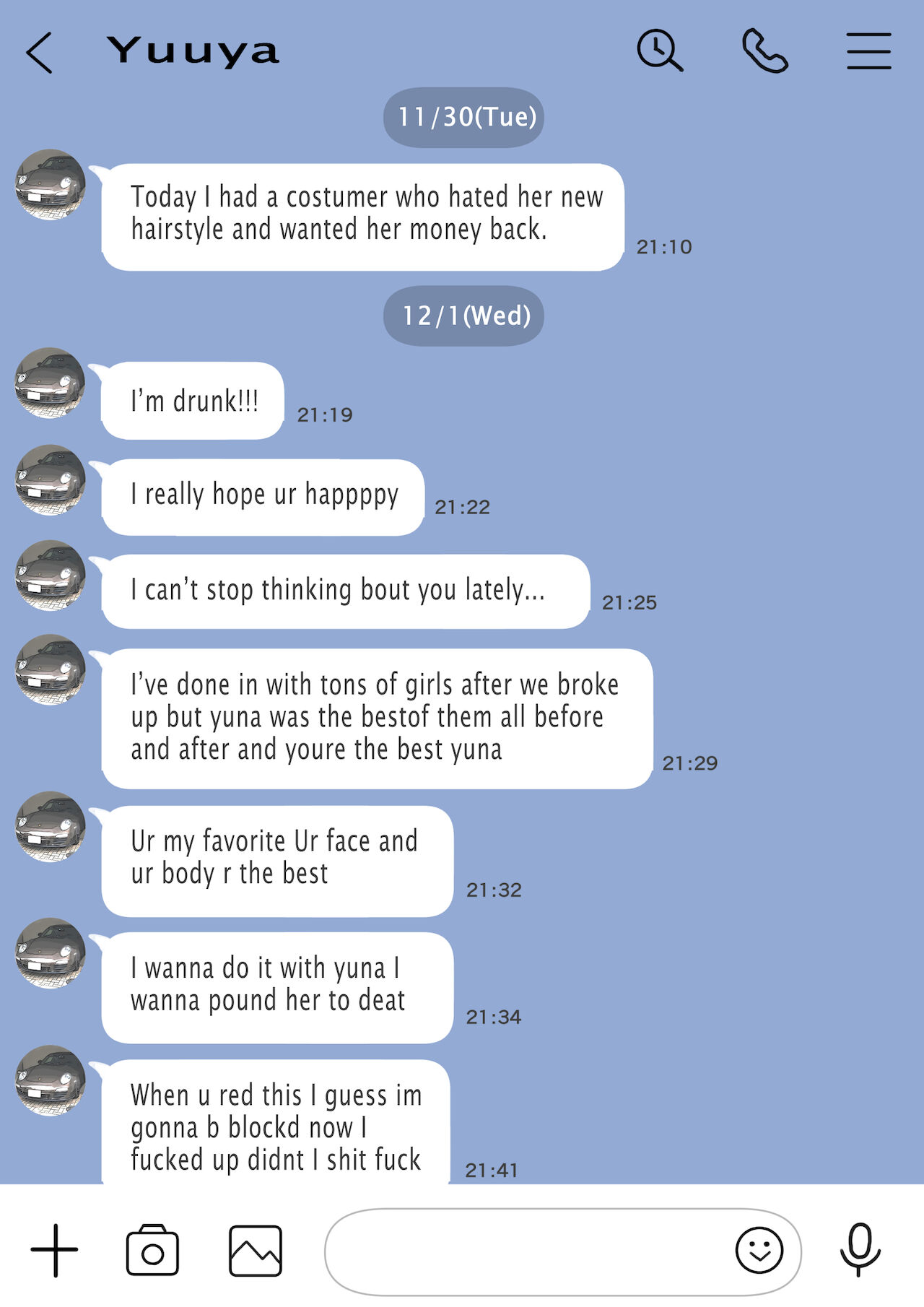Open the chat menu
Viewport: 924px width, 1307px height.
click(868, 51)
